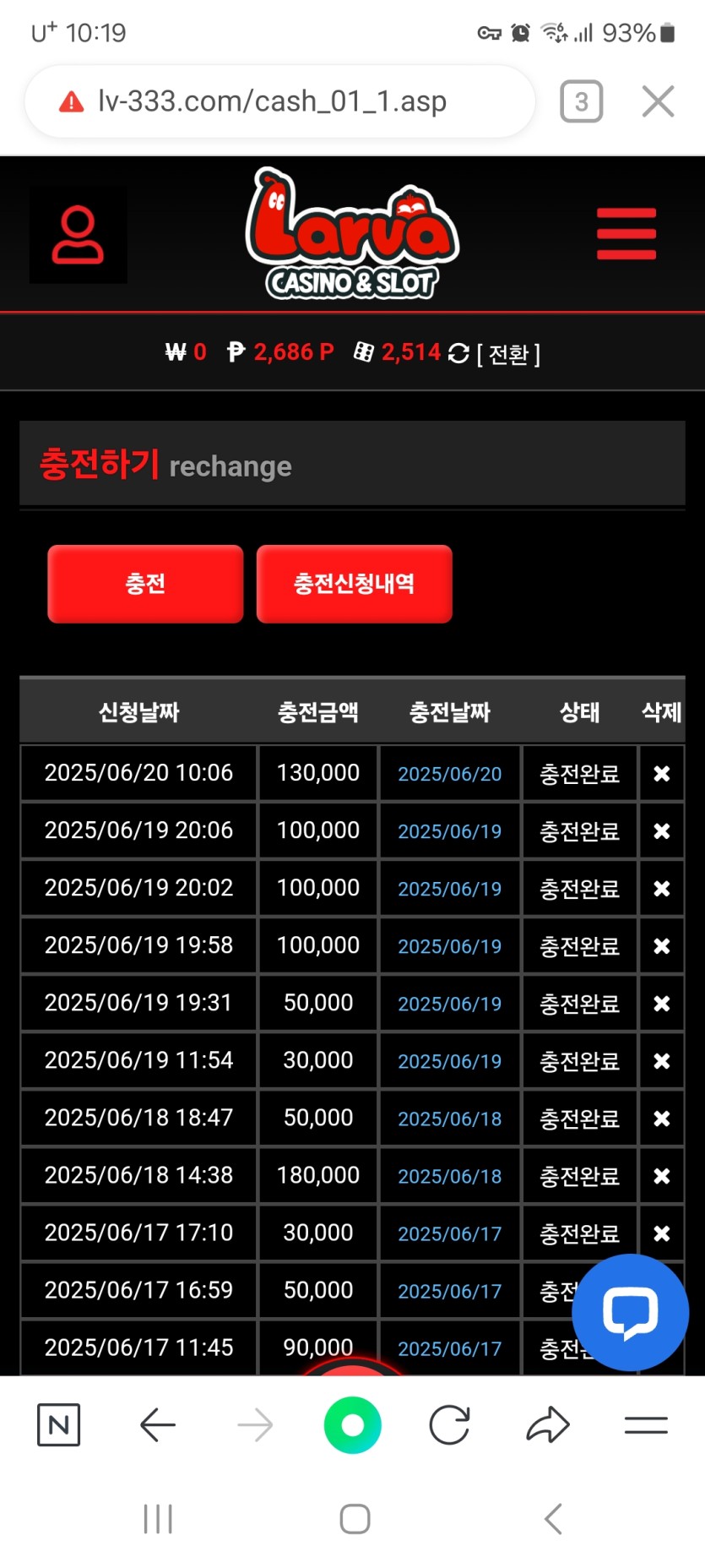Delete the 2025/06/18 14:38 recharge entry
The image size is (705, 1568).
coord(661,1175)
